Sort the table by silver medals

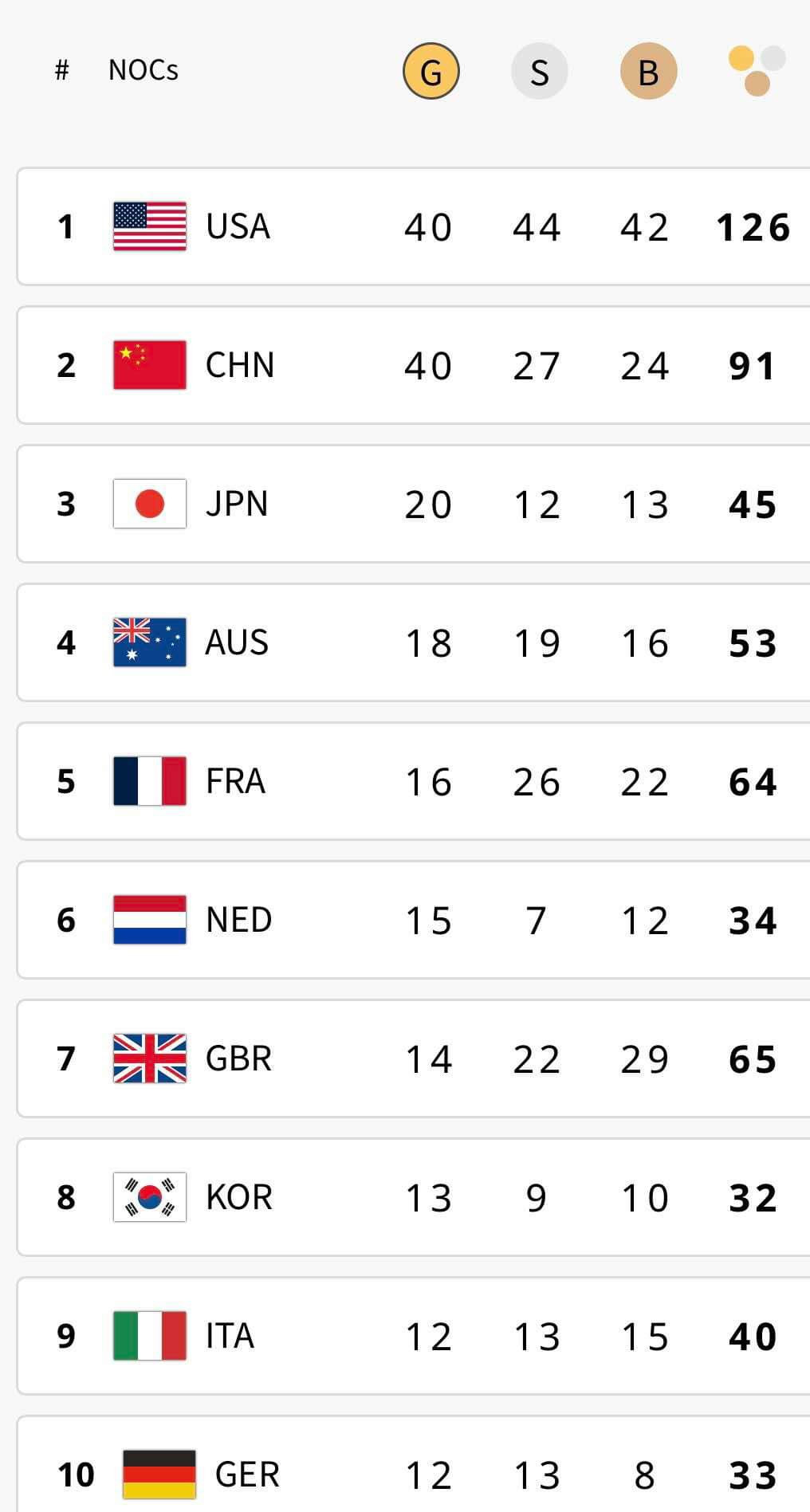pyautogui.click(x=539, y=72)
